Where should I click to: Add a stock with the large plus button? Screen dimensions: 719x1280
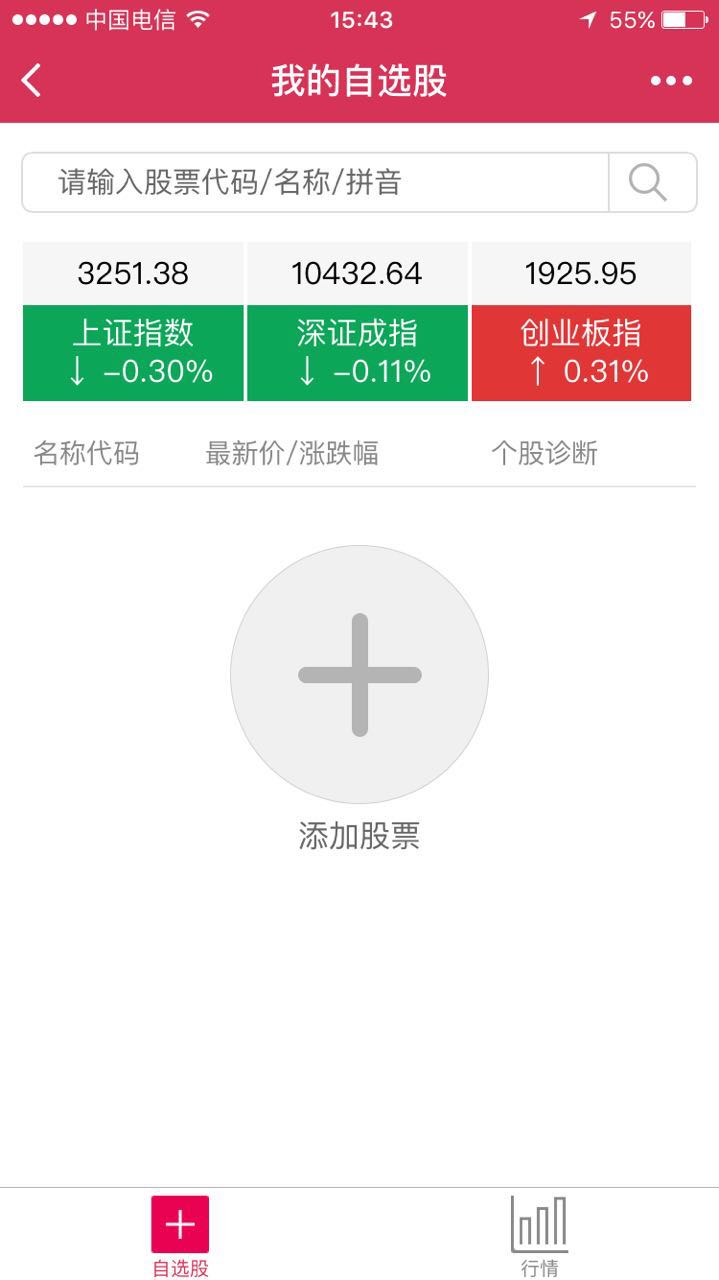click(359, 675)
